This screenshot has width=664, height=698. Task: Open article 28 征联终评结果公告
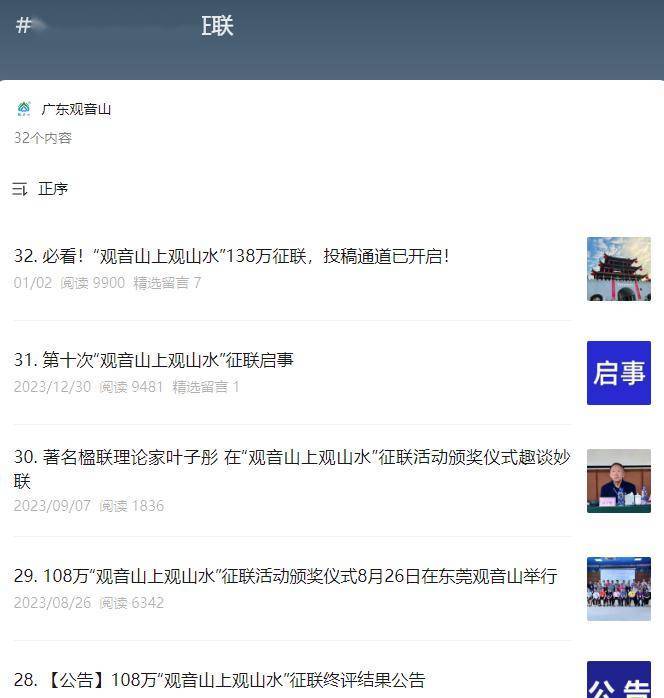point(219,680)
